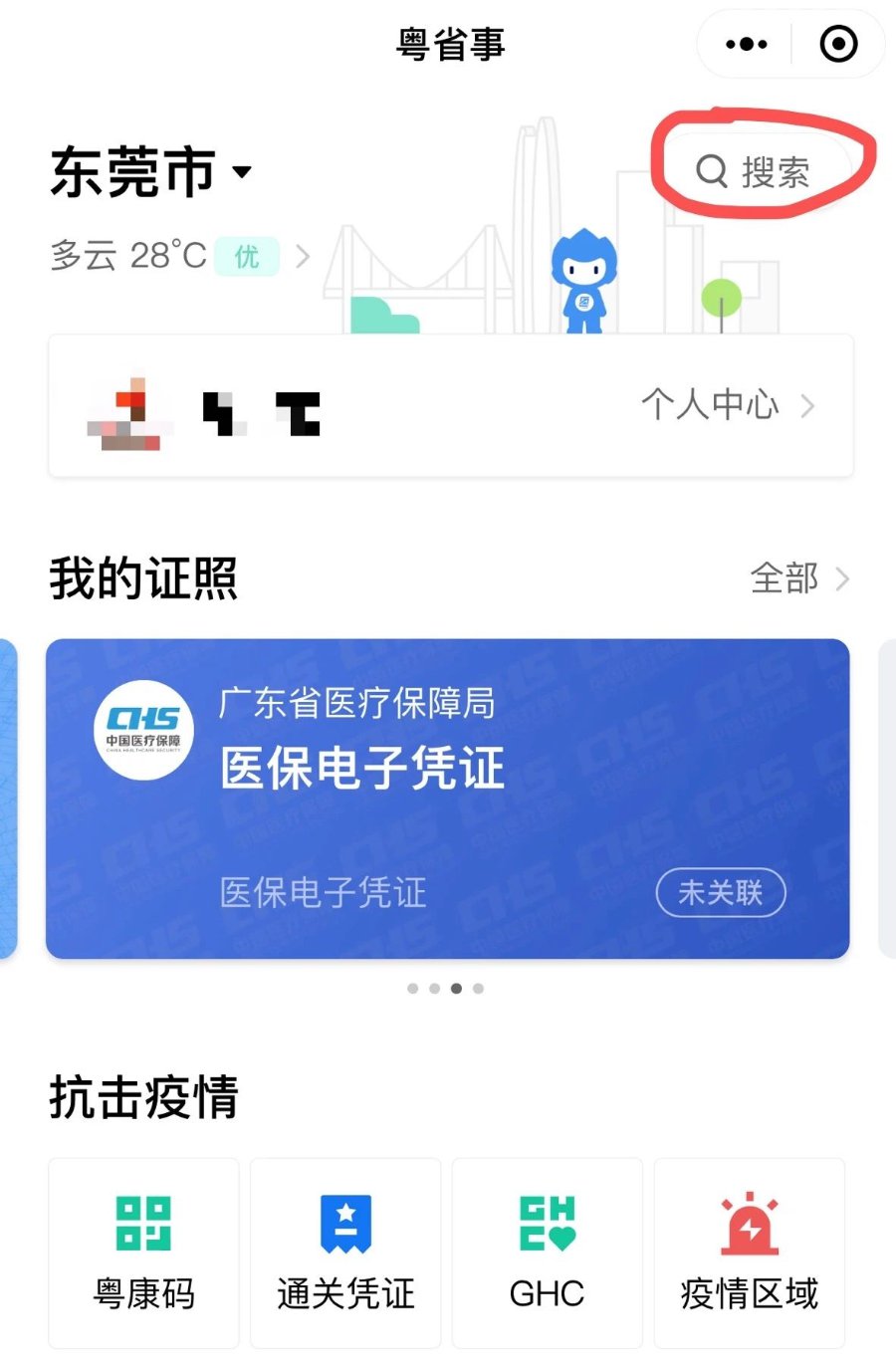View 全部 of my certificates
The image size is (896, 1369).
pos(798,578)
